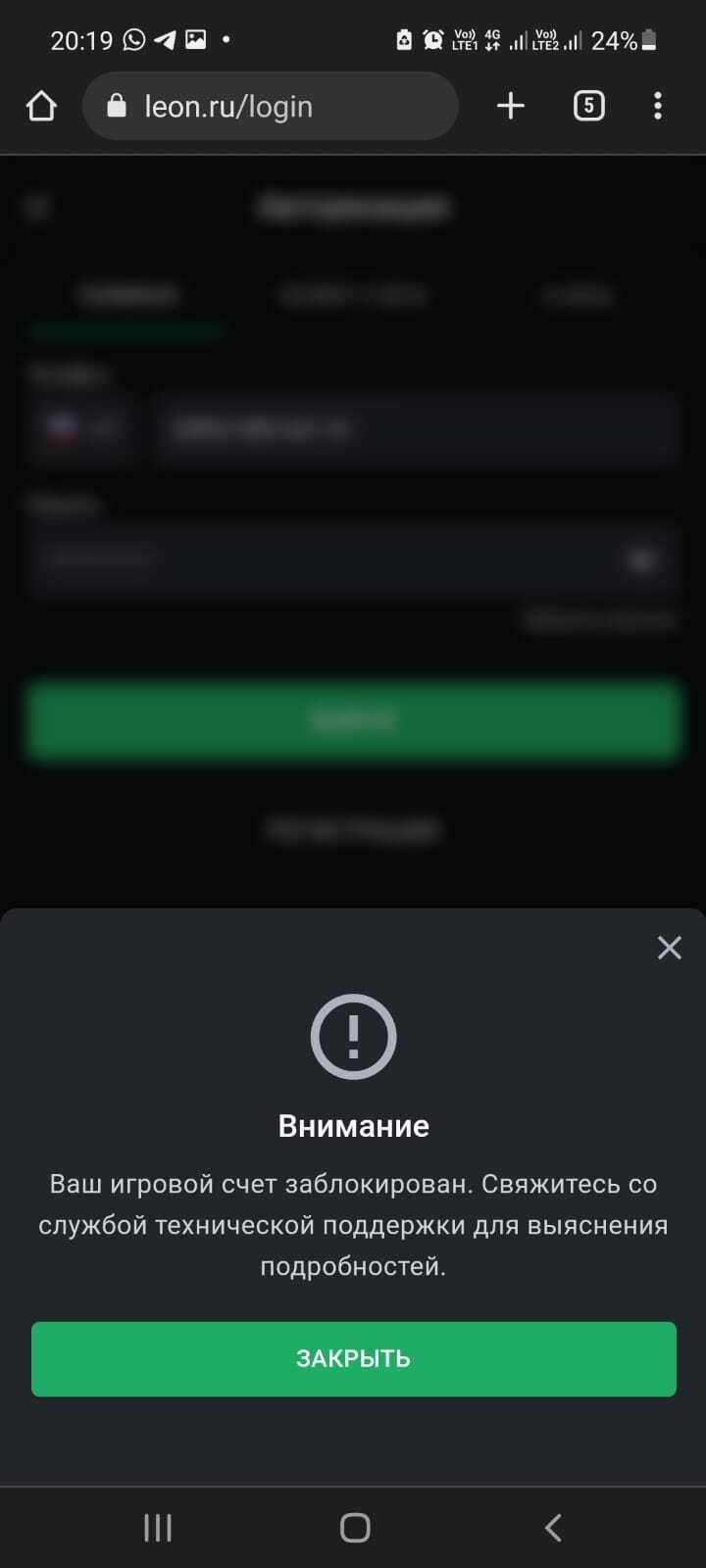Screen dimensions: 706x1568
Task: Open the recent apps overview
Action: point(158,1527)
